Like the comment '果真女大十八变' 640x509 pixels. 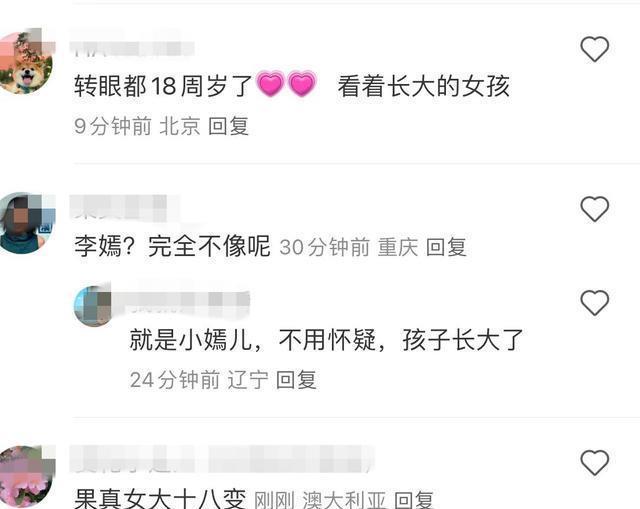595,463
